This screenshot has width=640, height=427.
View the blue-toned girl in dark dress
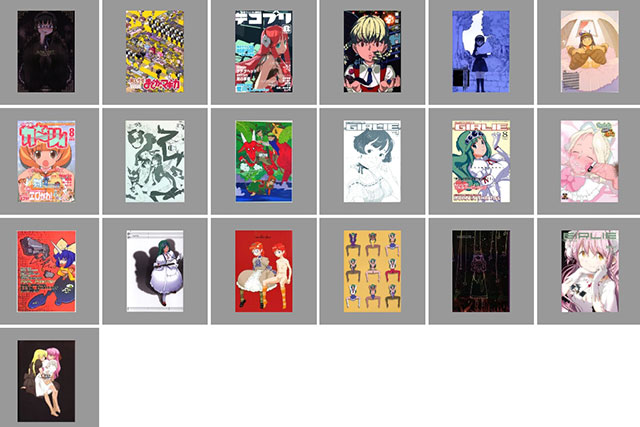[x=480, y=52]
